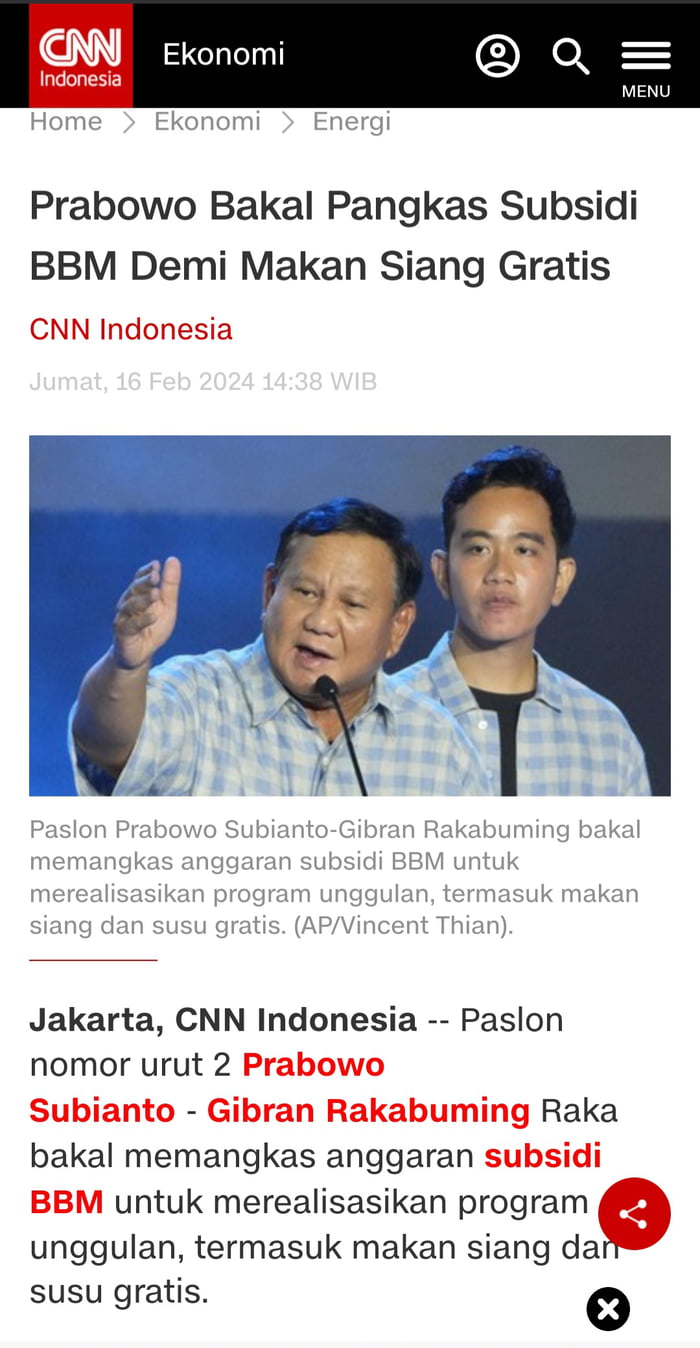The width and height of the screenshot is (700, 1348).
Task: Open the hamburger MENU button
Action: click(x=646, y=64)
